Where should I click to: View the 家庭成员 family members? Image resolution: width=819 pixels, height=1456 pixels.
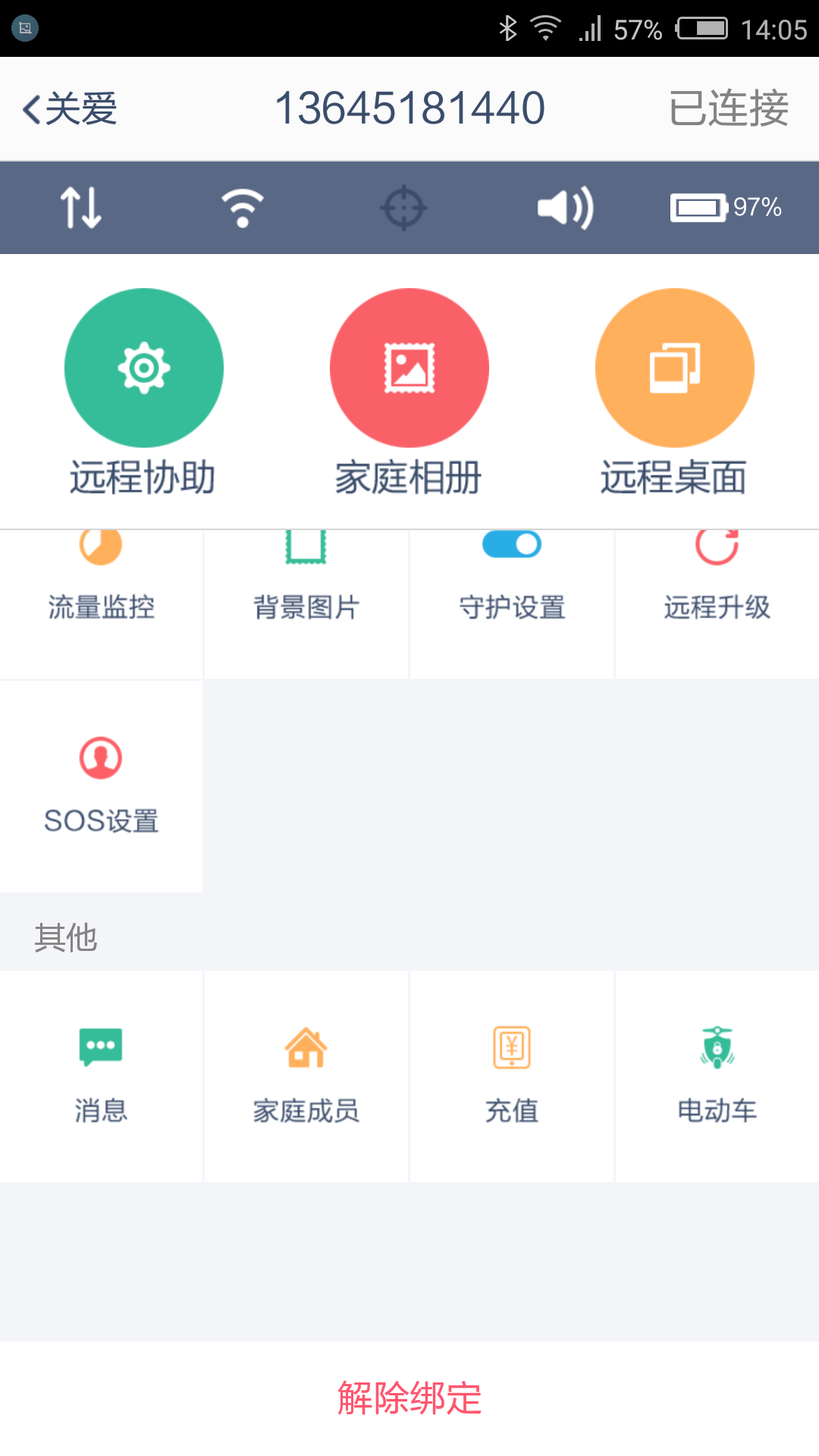(306, 1073)
